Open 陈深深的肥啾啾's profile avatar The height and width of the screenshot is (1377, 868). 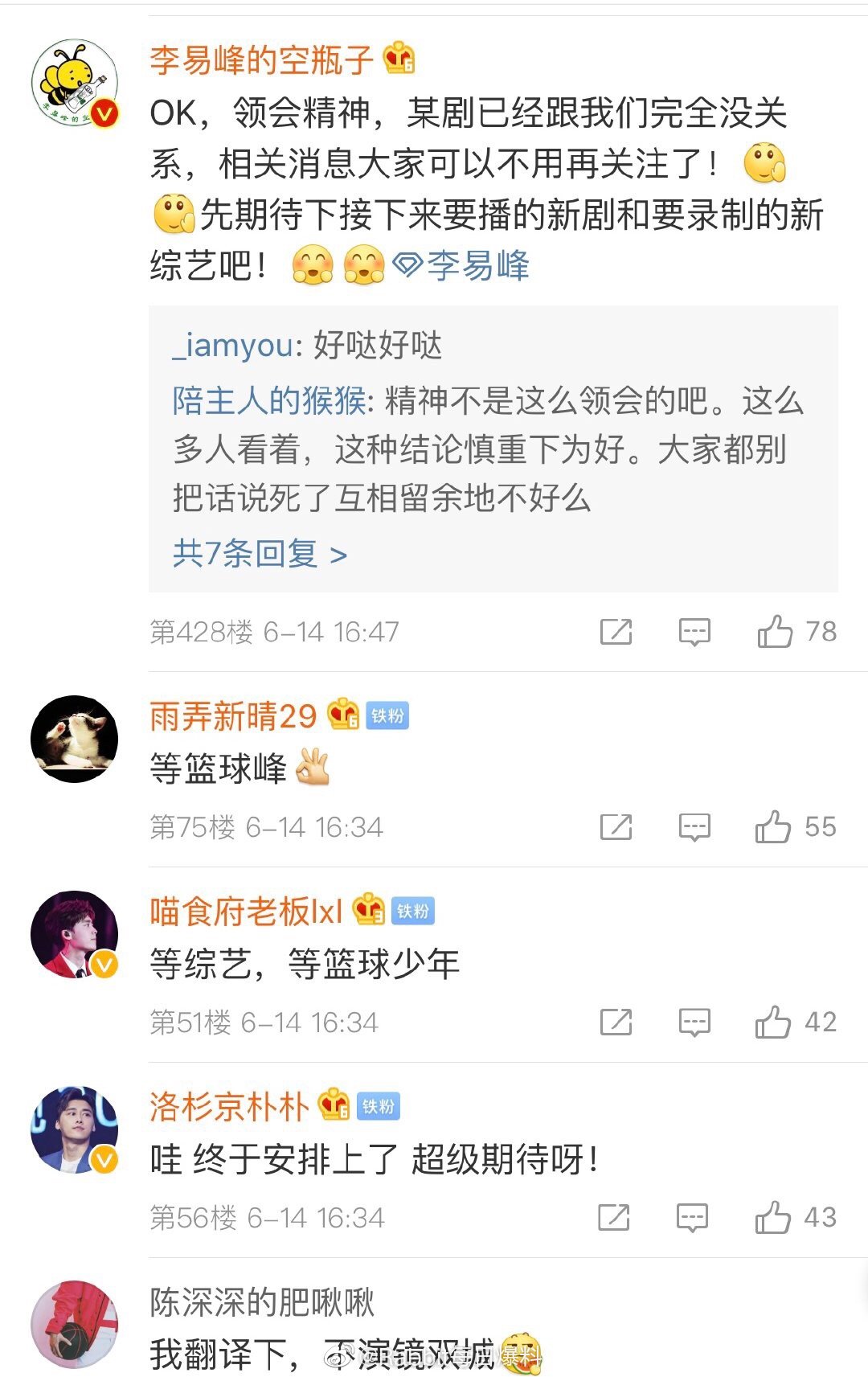point(75,1324)
